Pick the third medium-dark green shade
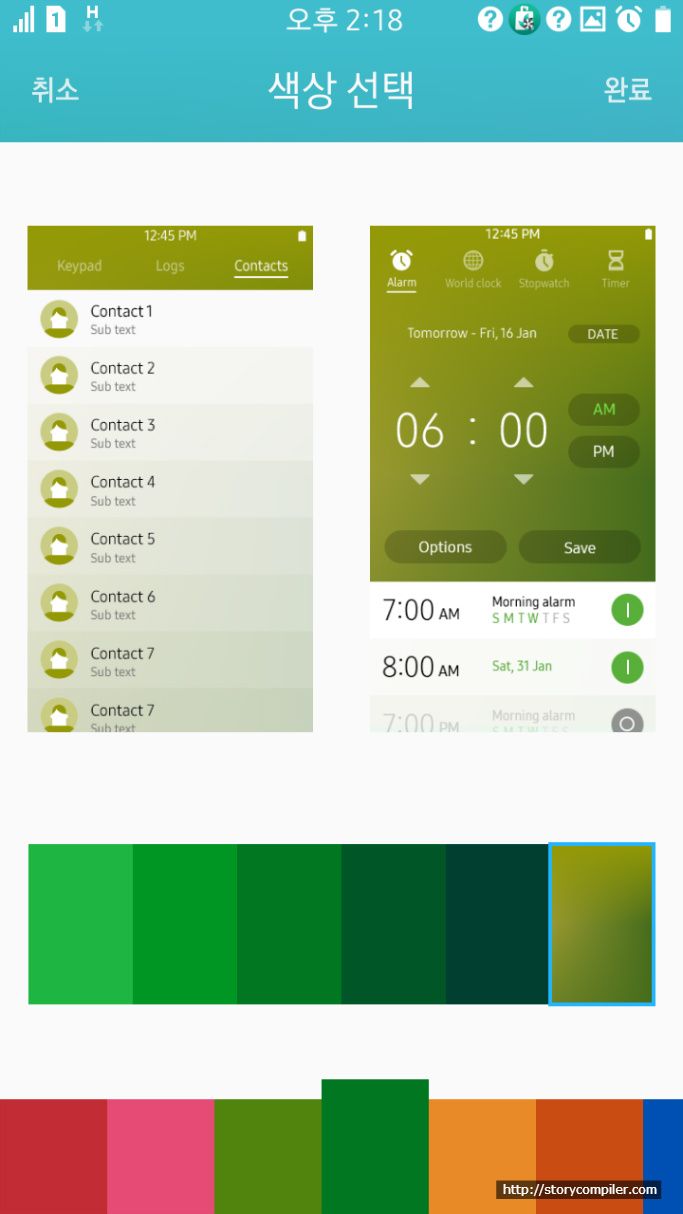 pos(289,924)
